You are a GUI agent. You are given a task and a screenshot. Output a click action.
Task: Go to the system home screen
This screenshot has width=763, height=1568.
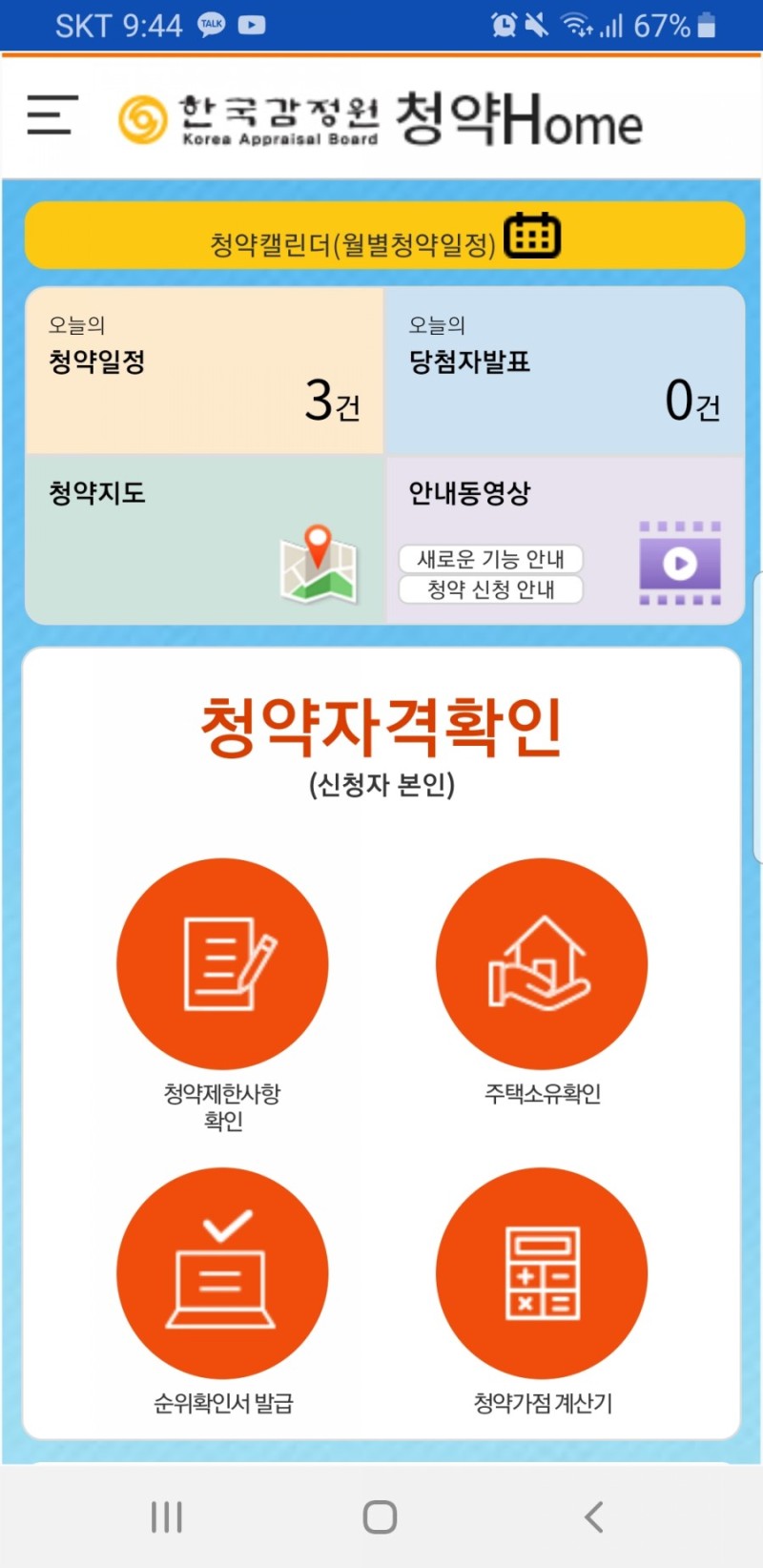380,1516
